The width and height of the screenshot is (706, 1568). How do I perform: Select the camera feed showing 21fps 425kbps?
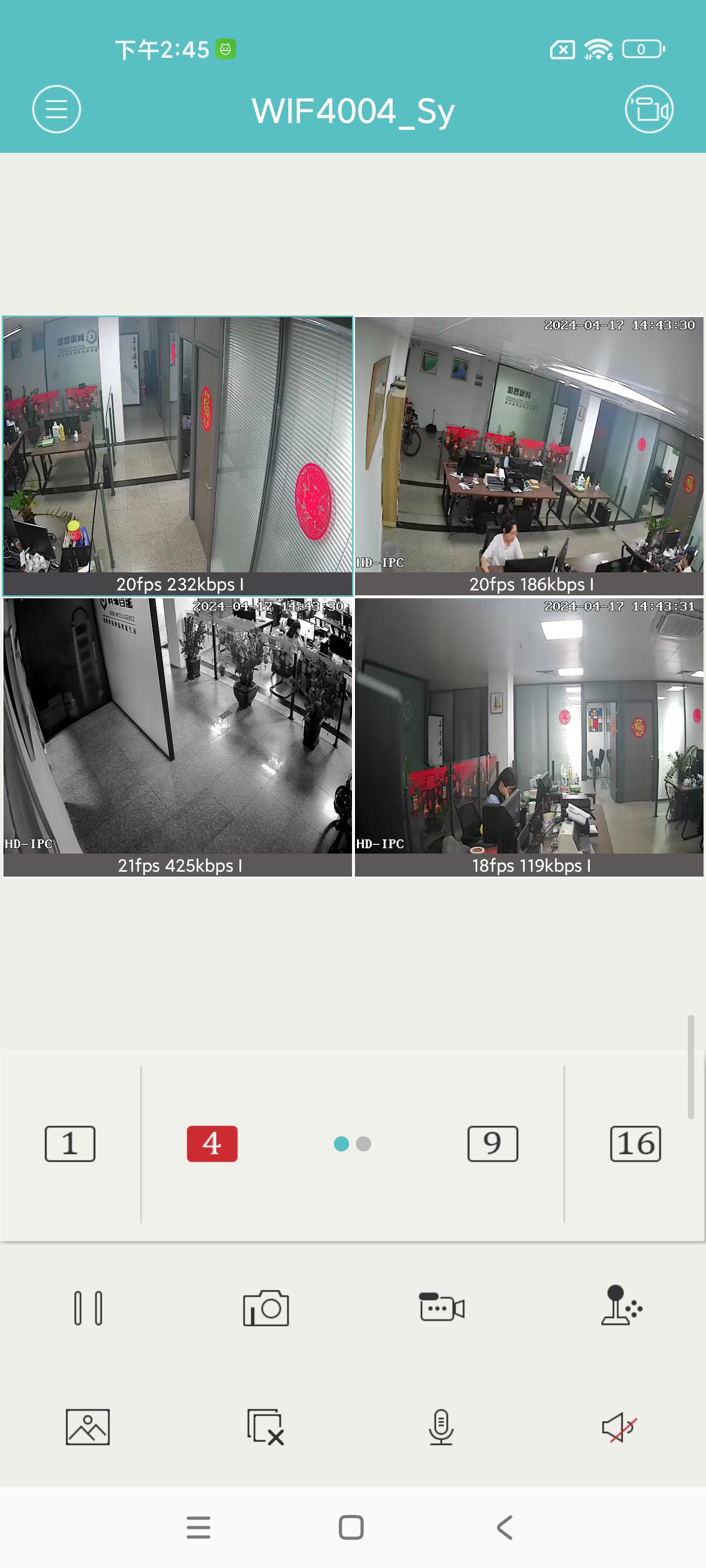pyautogui.click(x=177, y=737)
